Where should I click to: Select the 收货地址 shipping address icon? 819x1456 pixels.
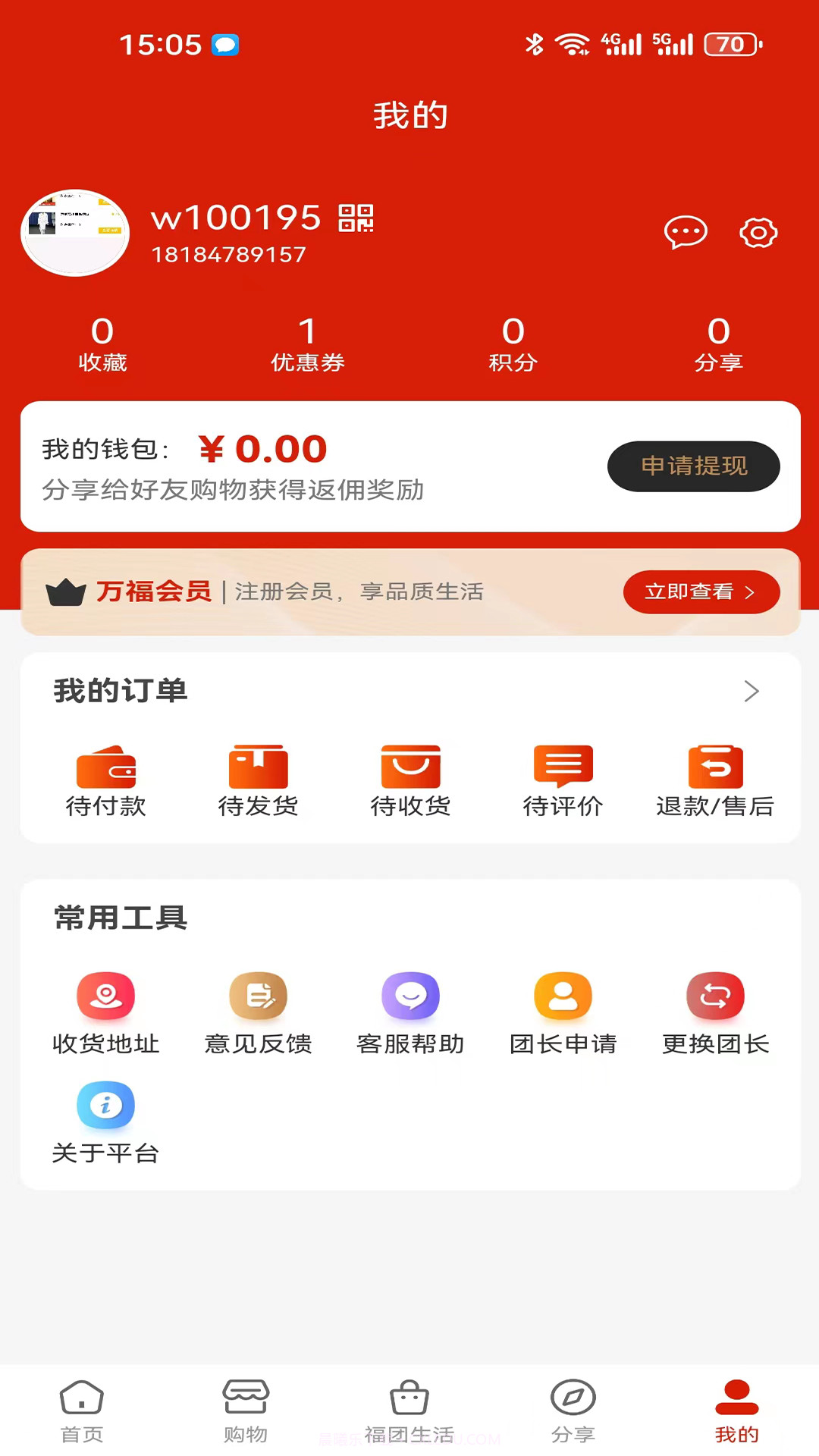106,996
